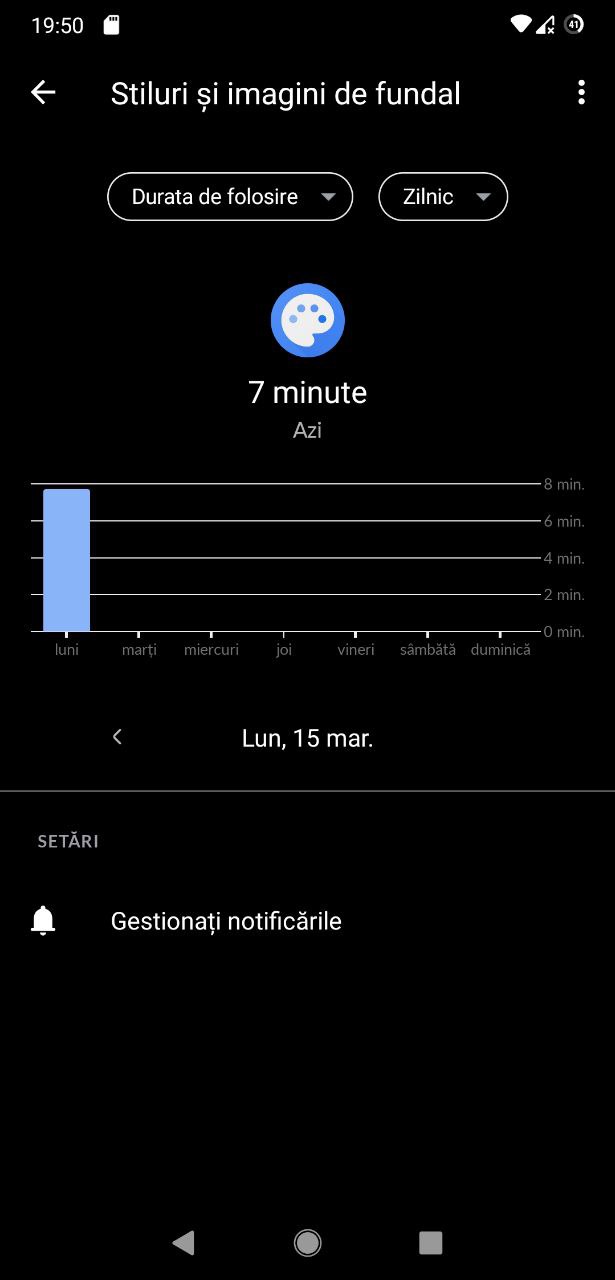
Task: Open recent apps from navigation bar
Action: point(430,1242)
